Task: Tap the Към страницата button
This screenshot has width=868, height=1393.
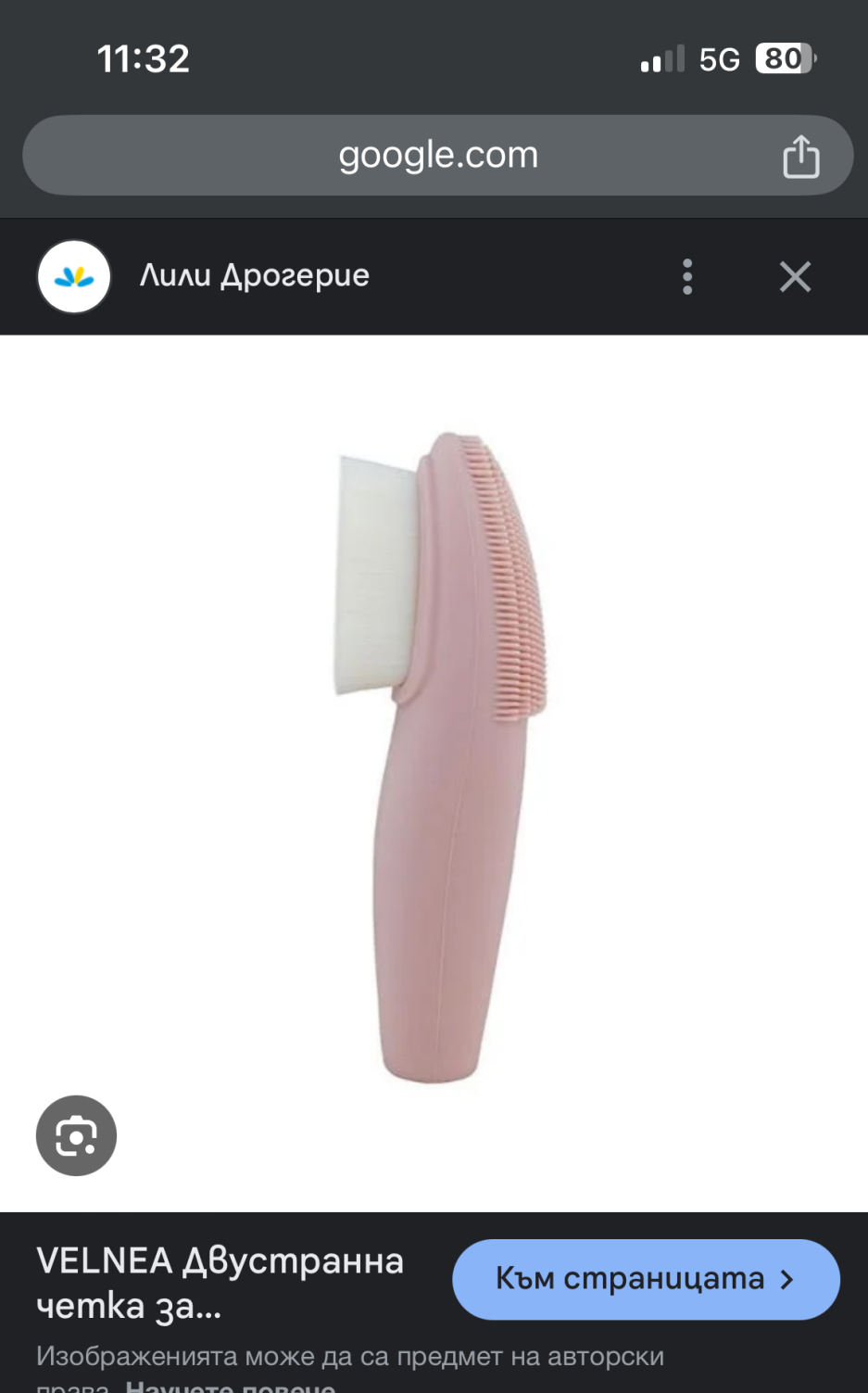Action: [646, 1279]
